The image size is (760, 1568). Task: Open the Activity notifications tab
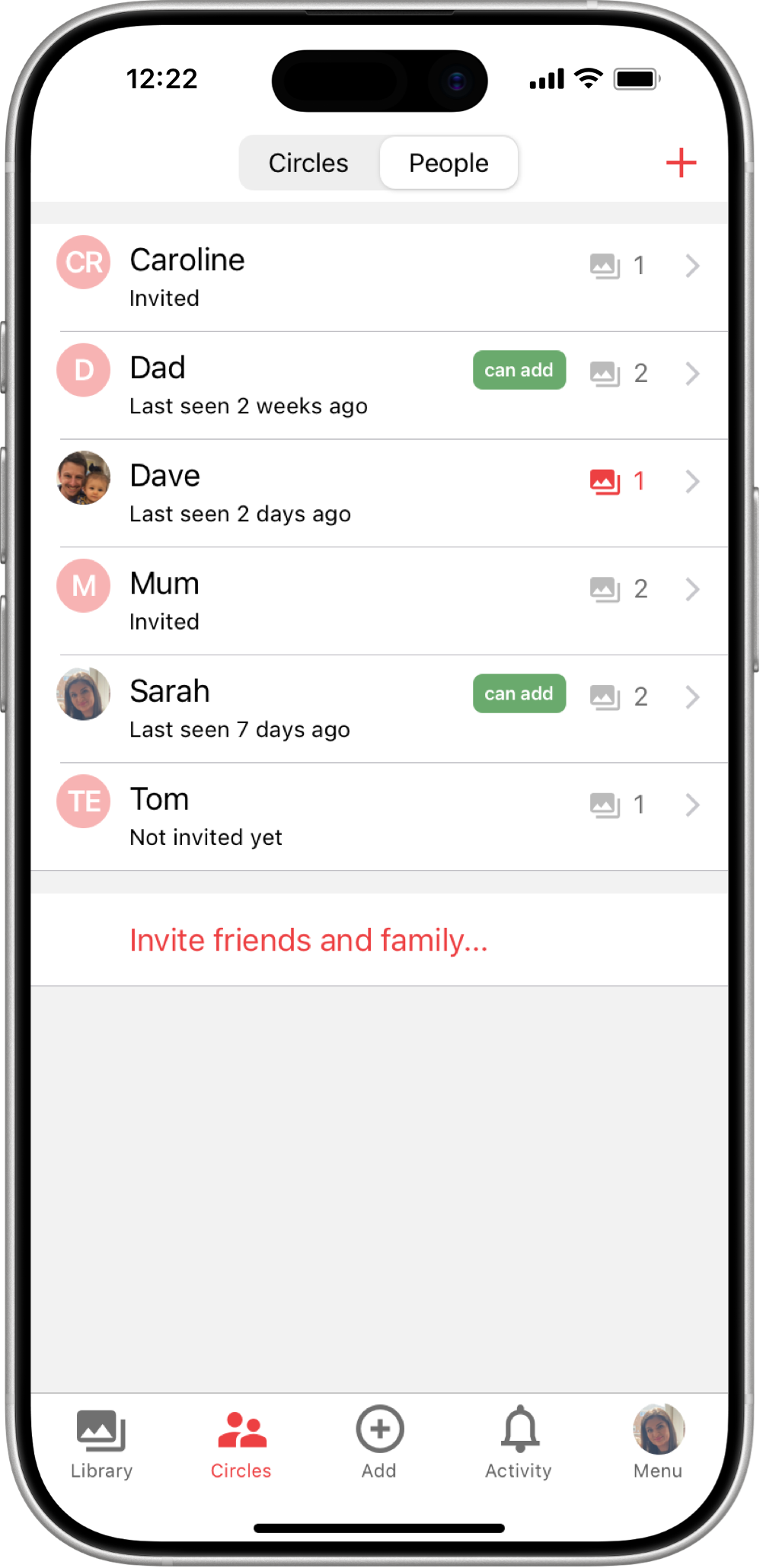(519, 1442)
